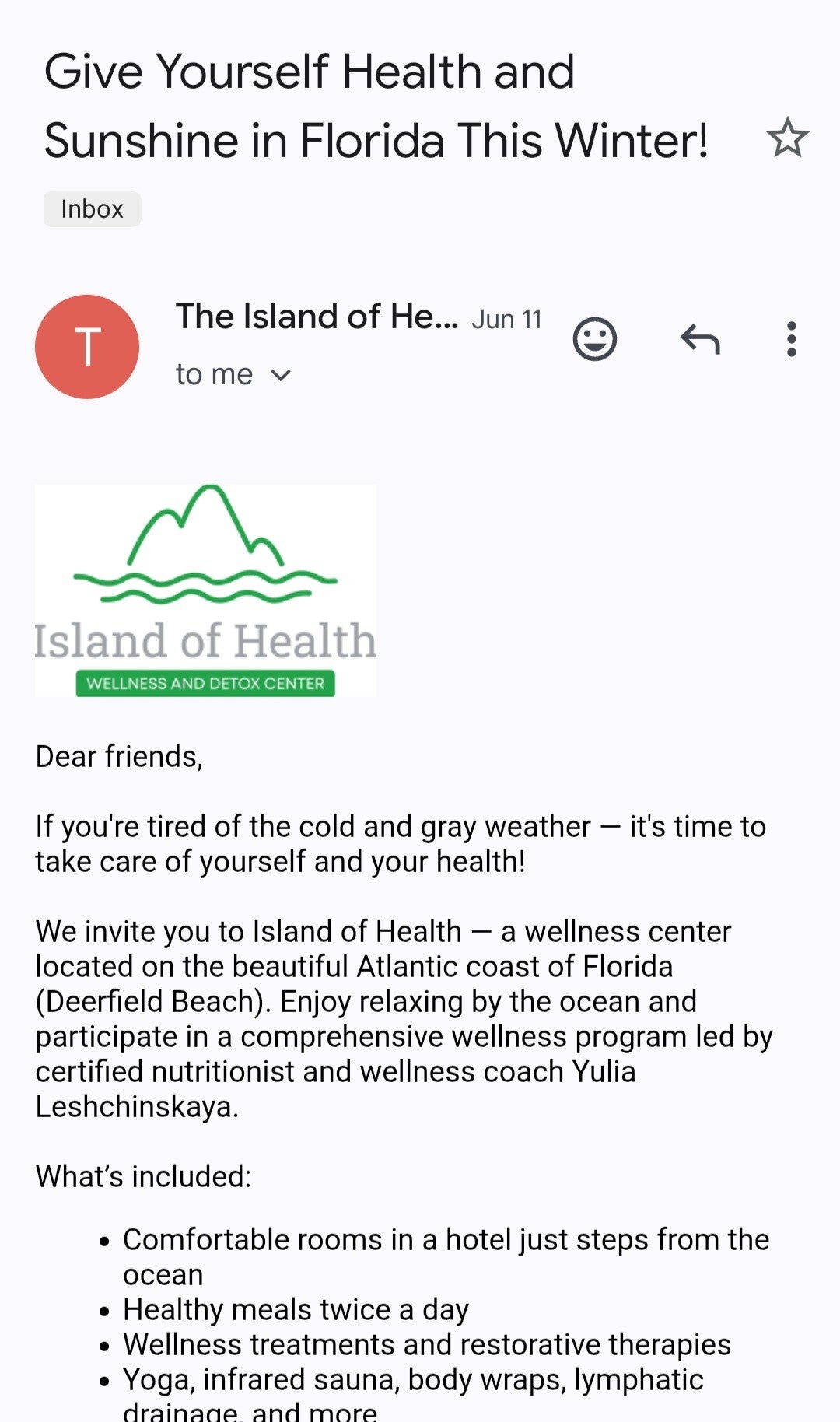Tap the Inbox label chip
This screenshot has height=1422, width=840.
pyautogui.click(x=92, y=209)
